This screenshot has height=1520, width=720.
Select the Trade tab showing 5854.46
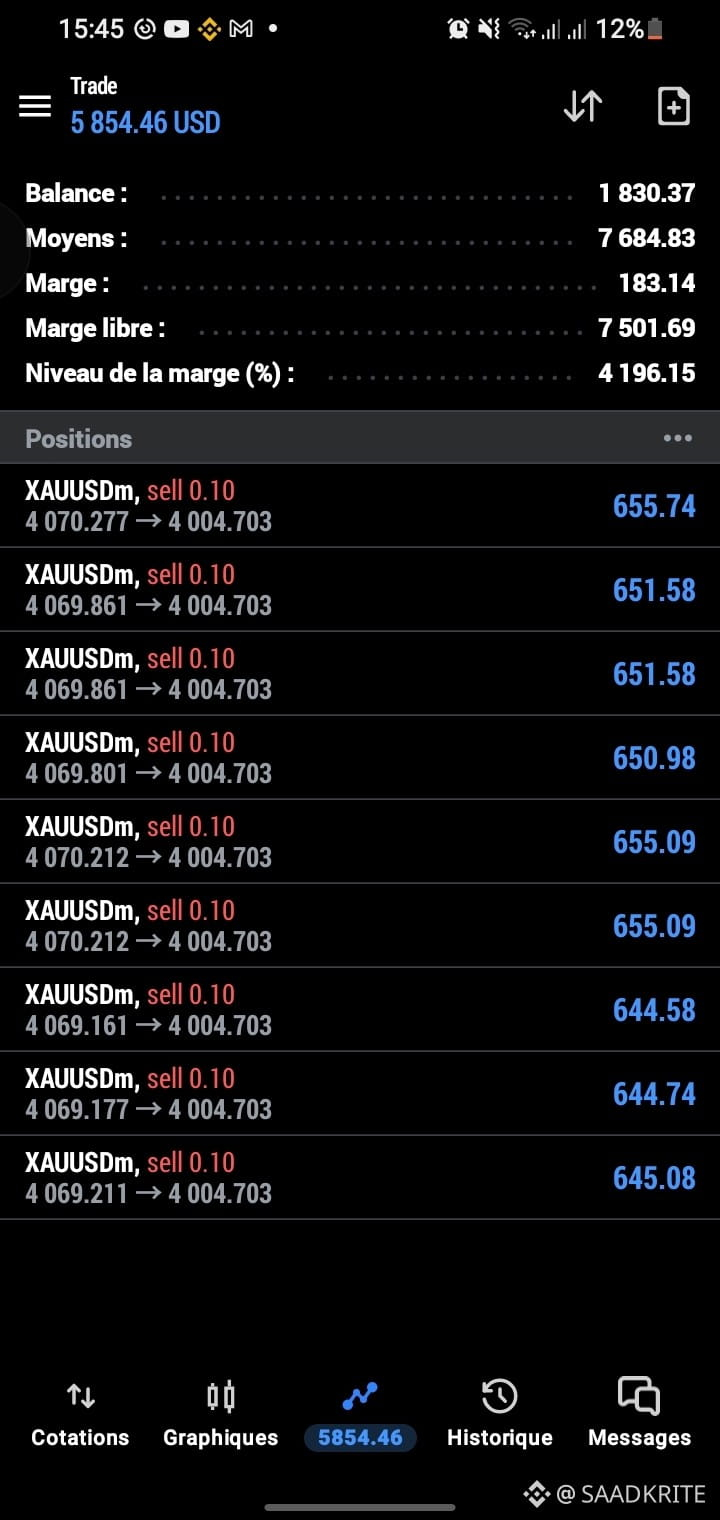click(x=360, y=1415)
